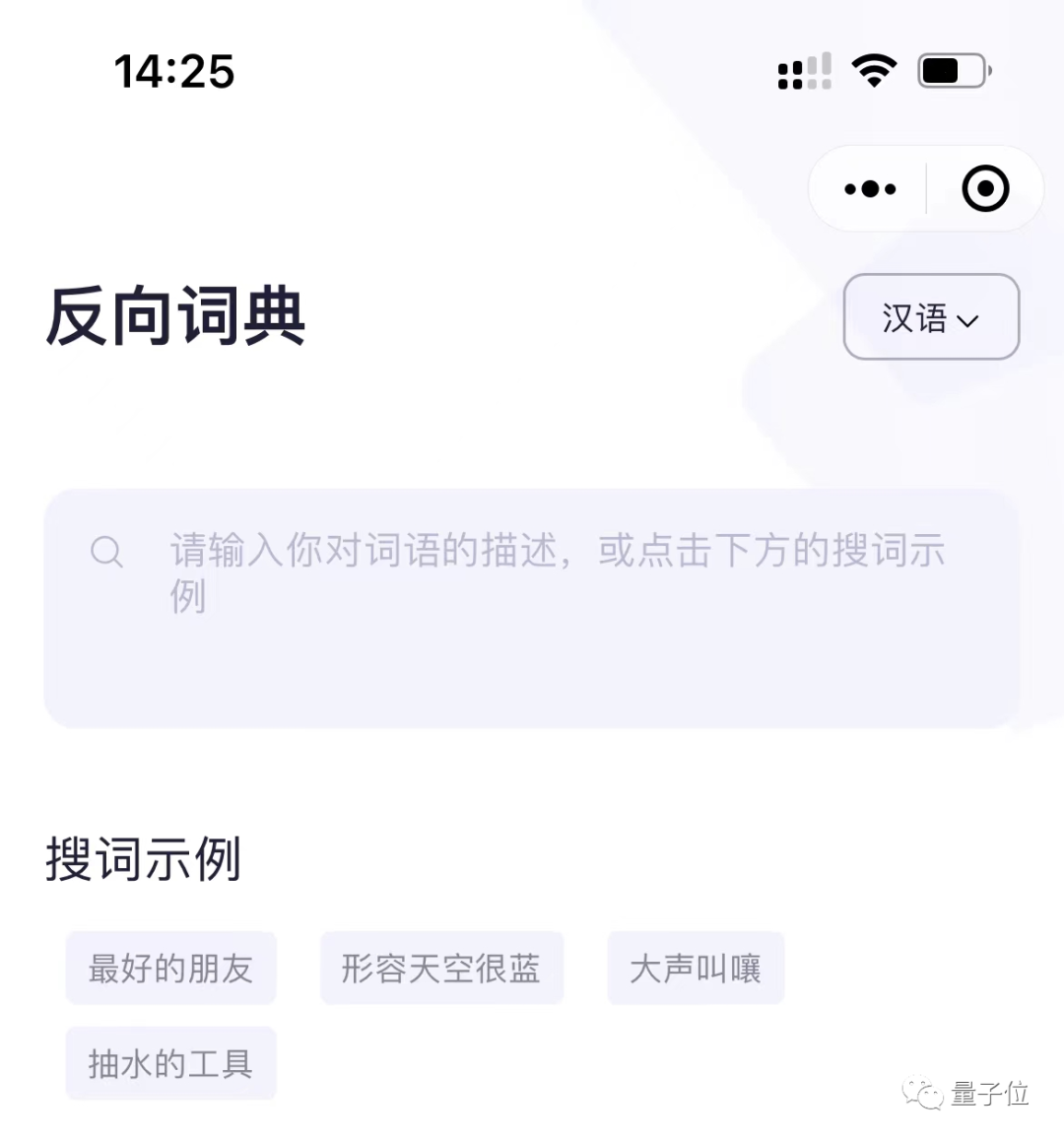Open the mini-program options via the three-dot icon
The width and height of the screenshot is (1064, 1141).
[x=868, y=188]
